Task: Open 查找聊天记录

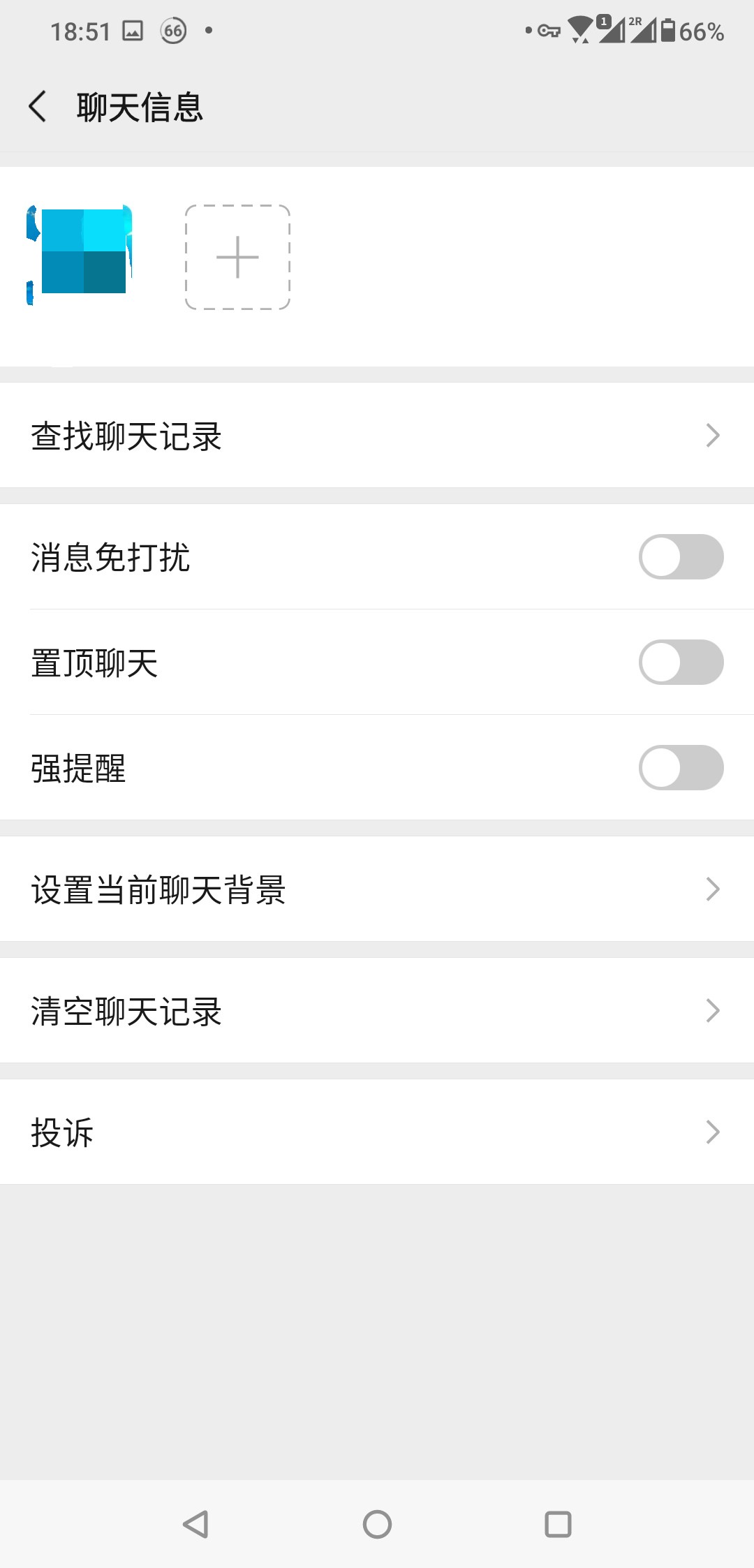Action: (x=377, y=435)
